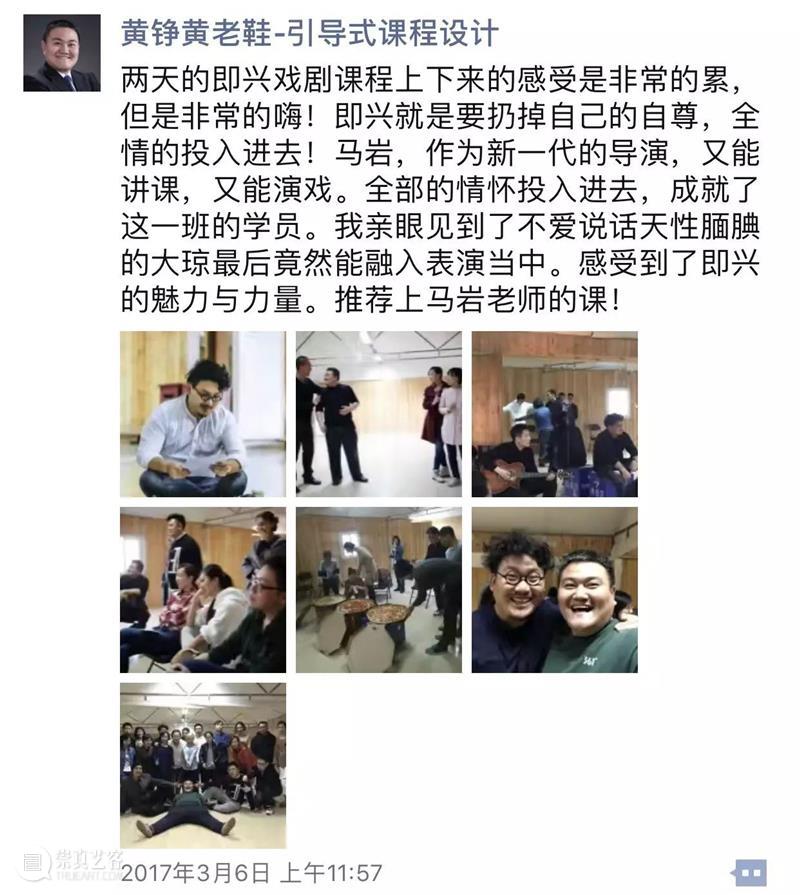The height and width of the screenshot is (895, 800).
Task: View photo of two men in black standing
Action: coord(378,414)
